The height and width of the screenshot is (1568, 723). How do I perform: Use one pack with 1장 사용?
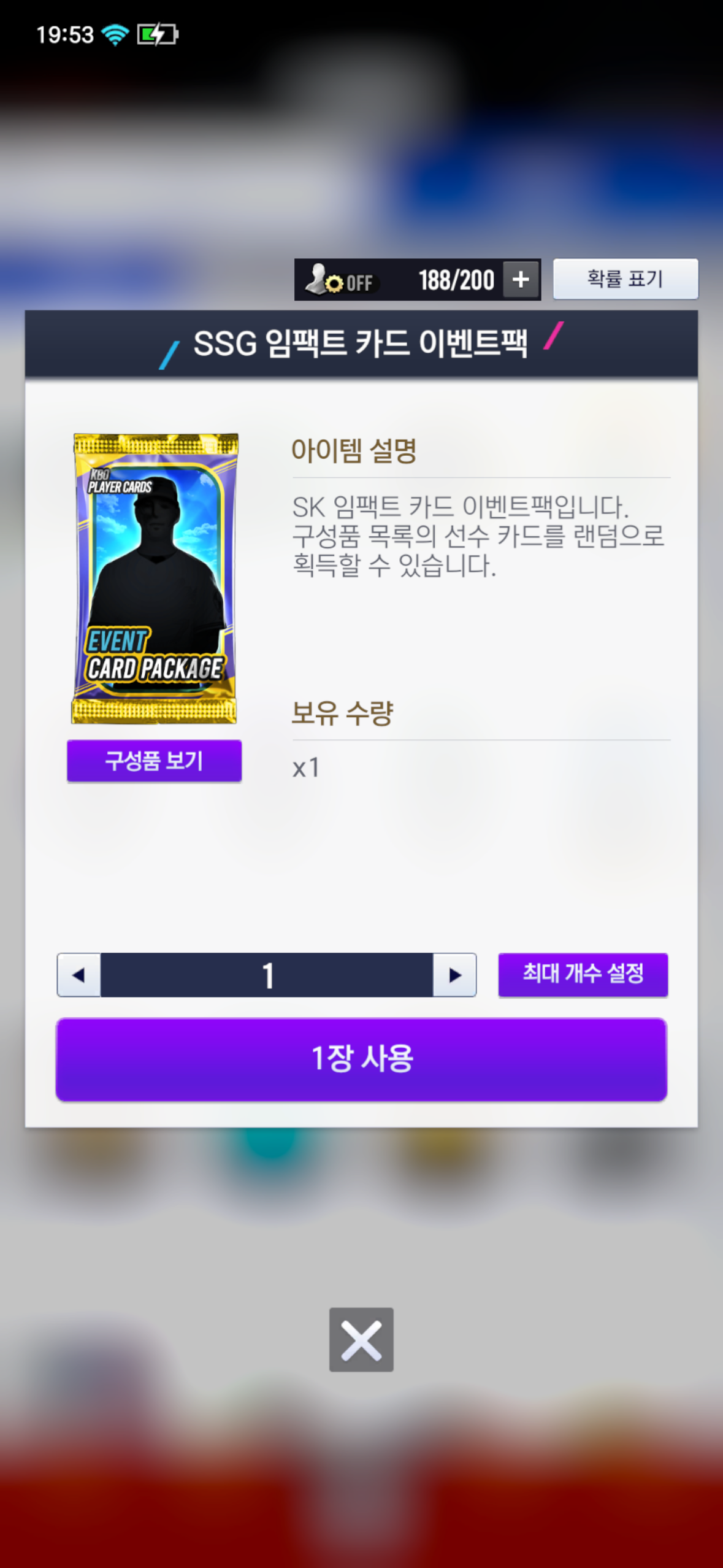tap(361, 1059)
